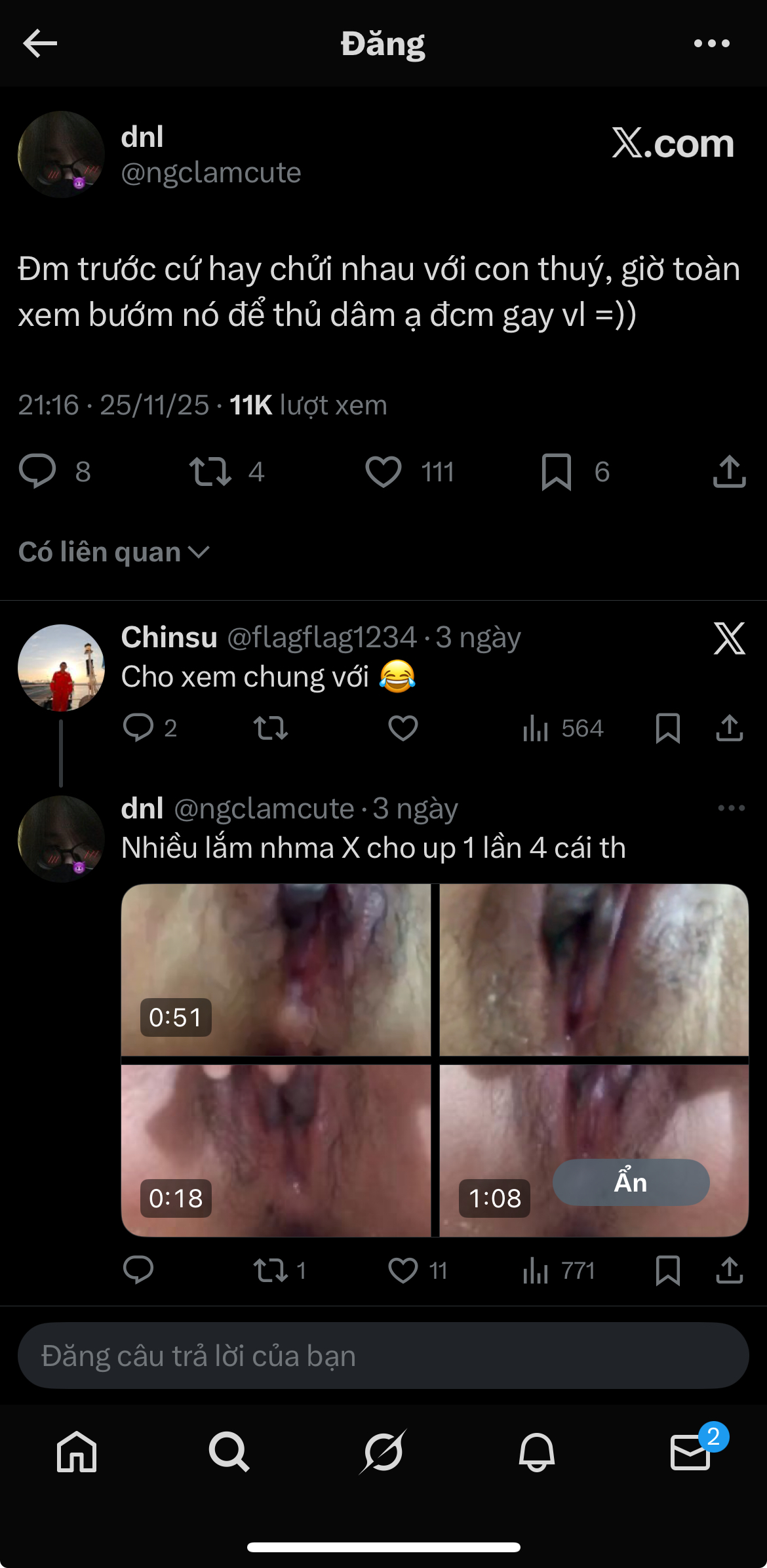
Task: Bookmark dnl's main post
Action: (557, 471)
